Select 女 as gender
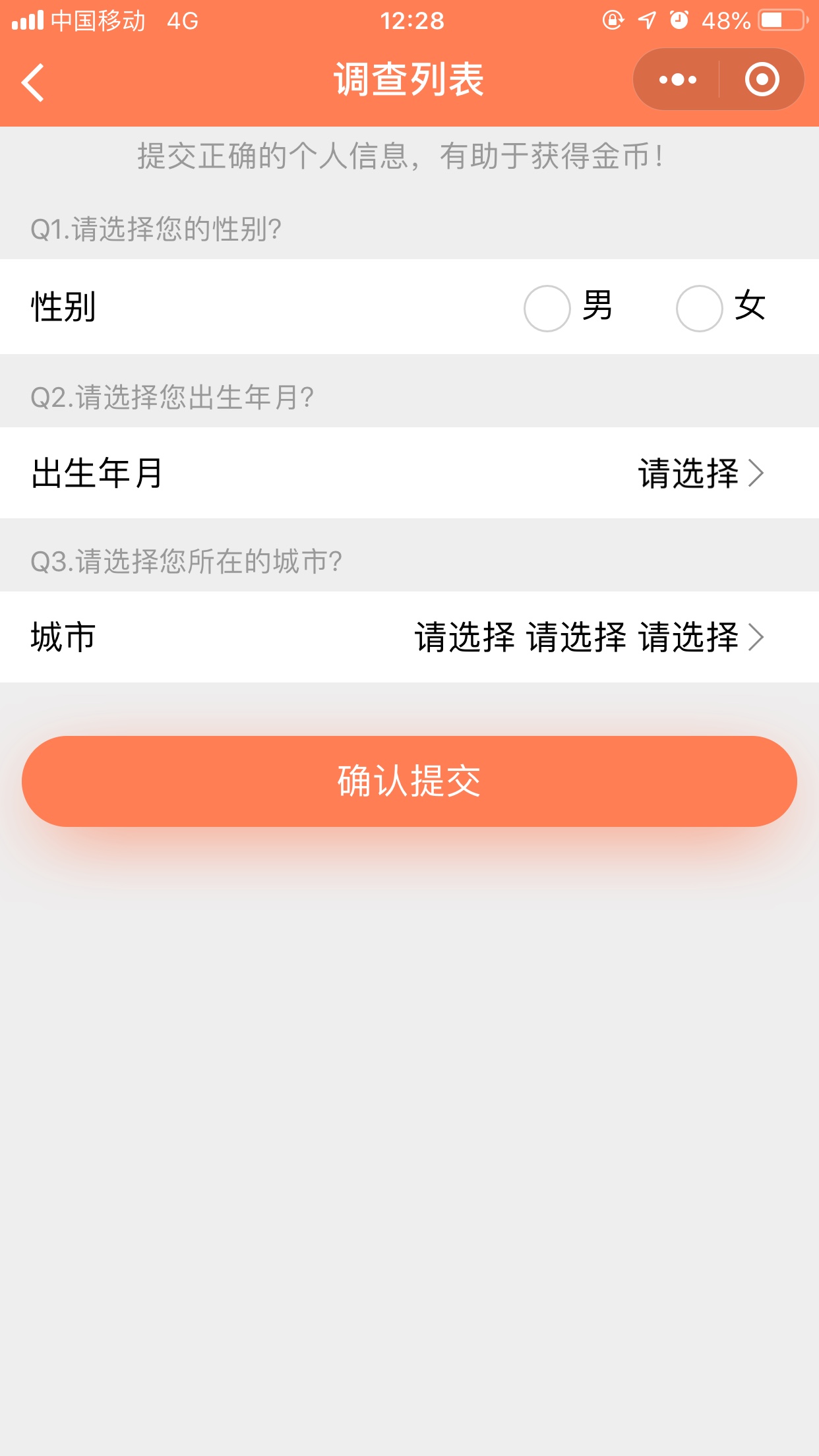This screenshot has width=819, height=1456. [700, 308]
